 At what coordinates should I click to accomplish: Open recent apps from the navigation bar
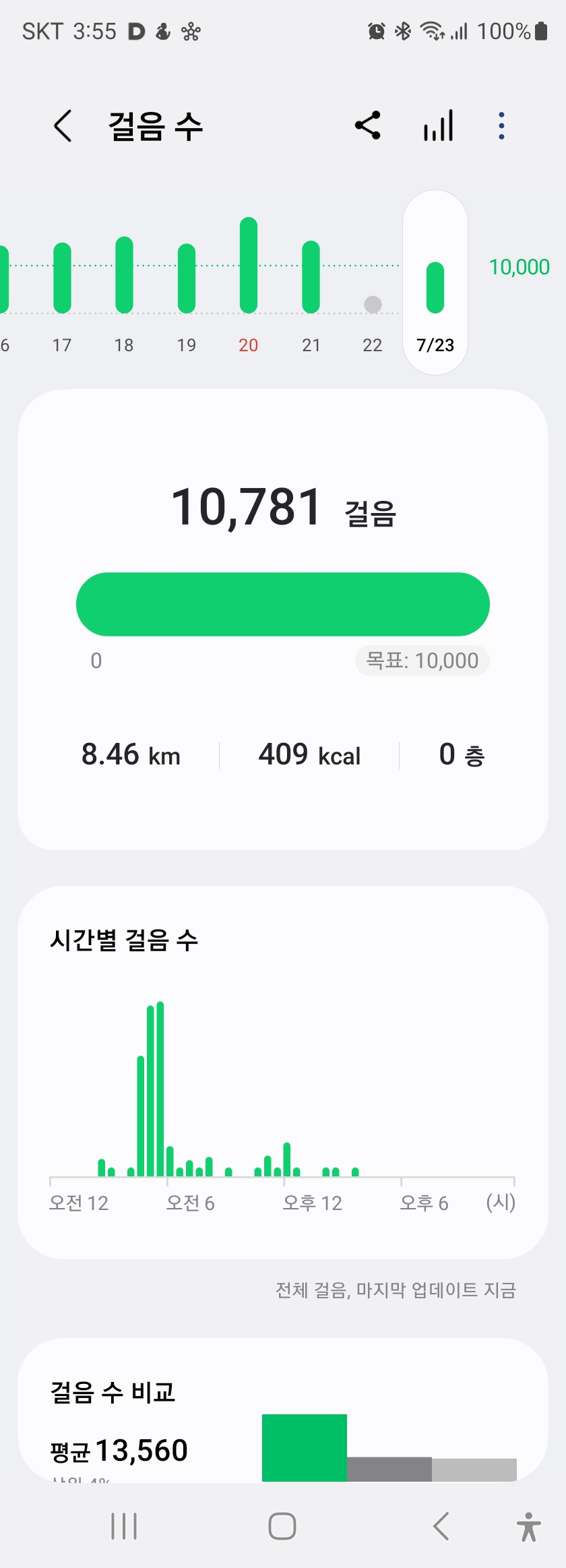pyautogui.click(x=124, y=1526)
